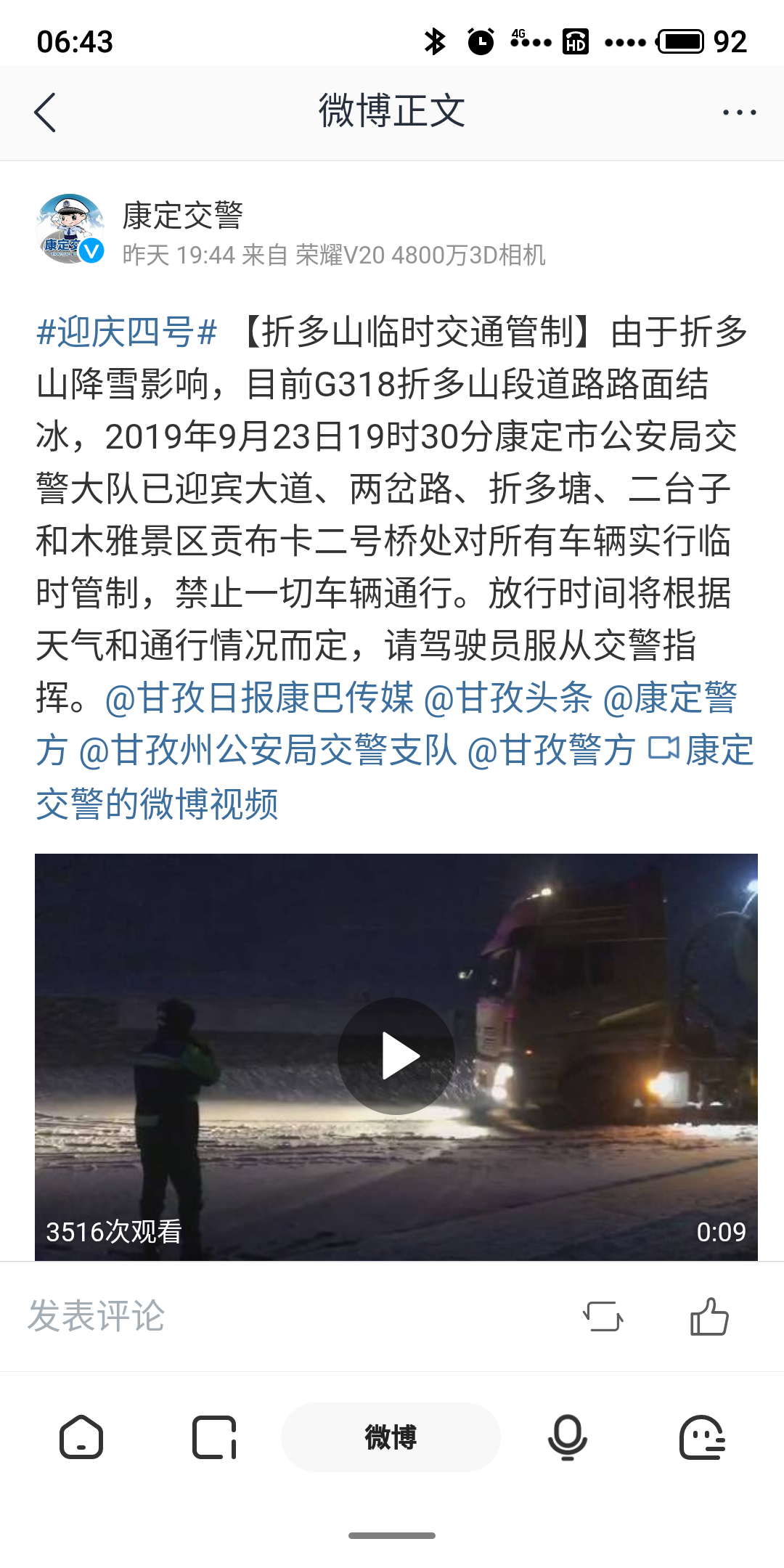Like this post with thumbs up
Viewport: 784px width, 1568px height.
click(709, 1316)
